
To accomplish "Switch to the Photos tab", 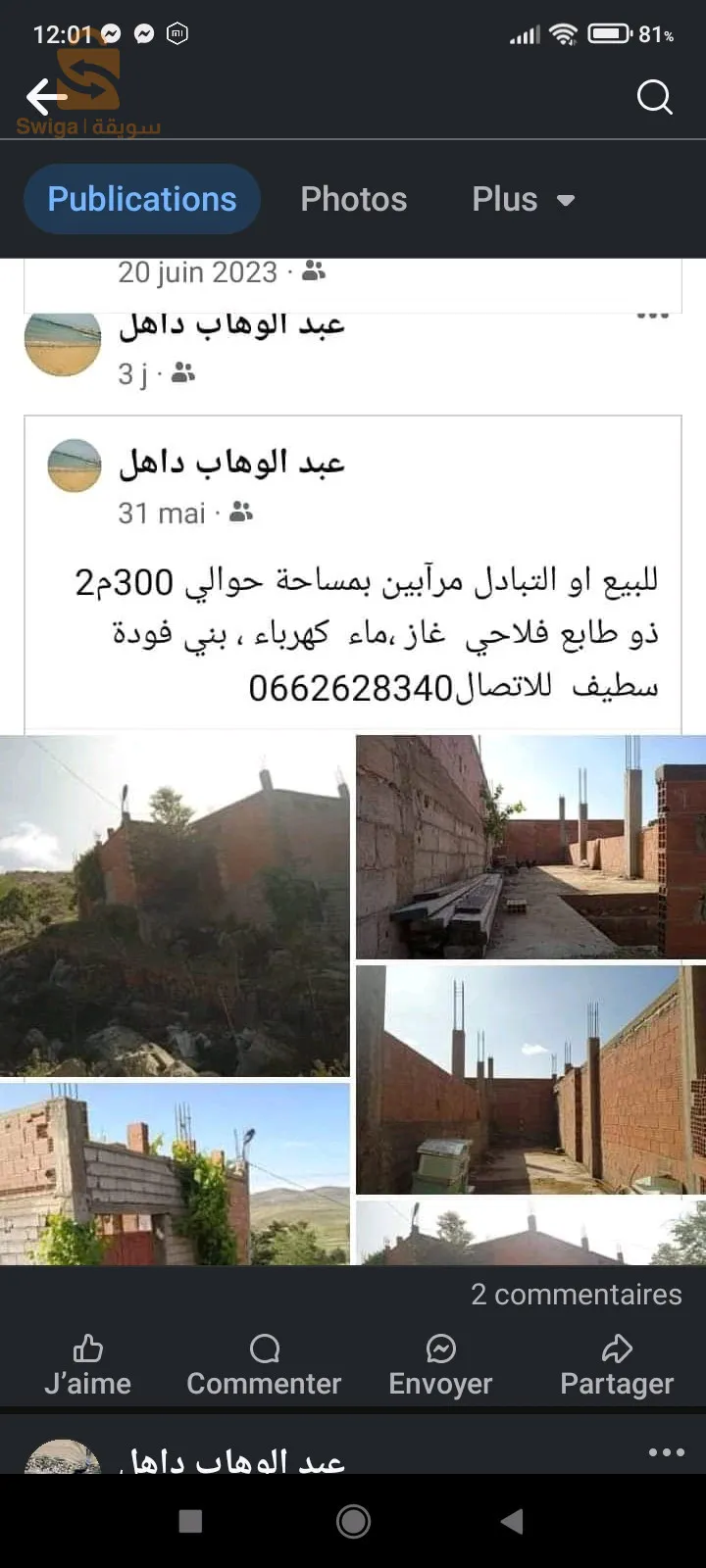I will coord(353,199).
